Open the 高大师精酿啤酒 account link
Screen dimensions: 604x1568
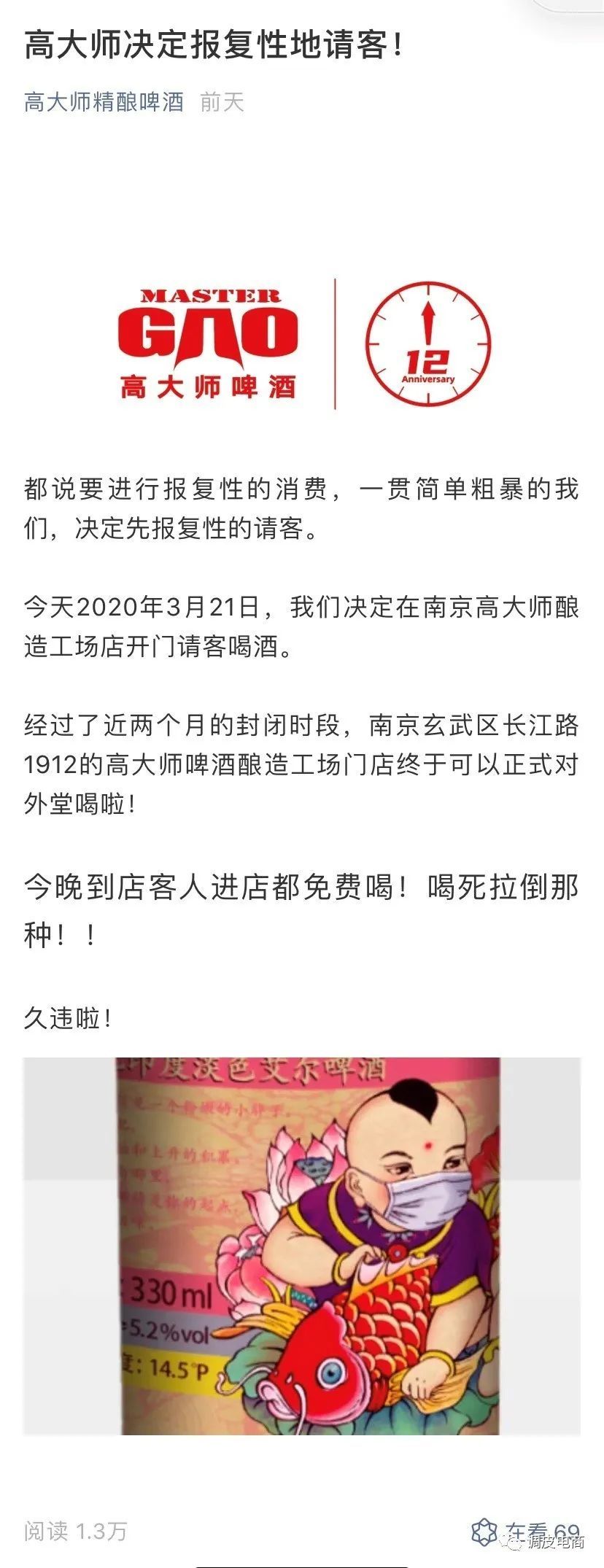[x=104, y=102]
